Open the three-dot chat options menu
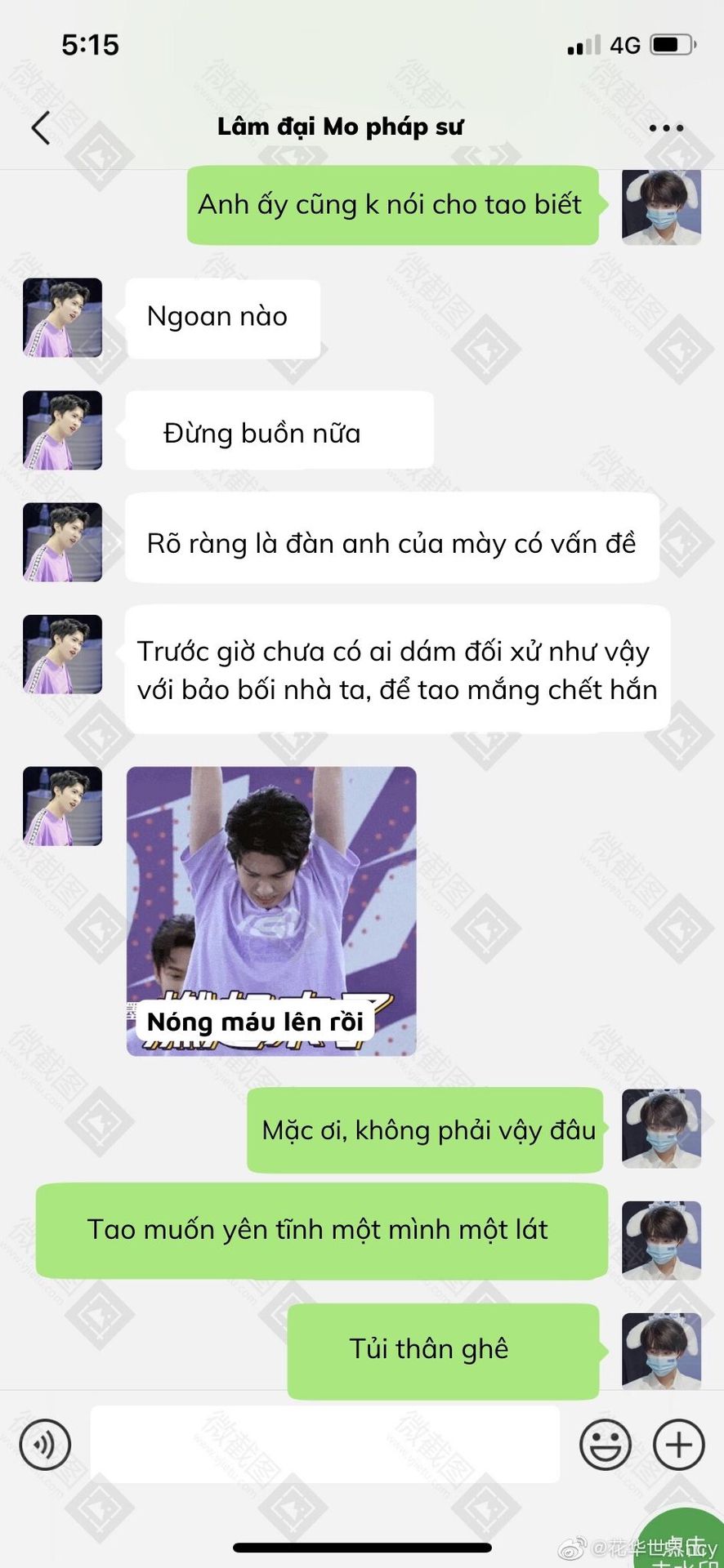Image resolution: width=724 pixels, height=1568 pixels. pos(666,128)
